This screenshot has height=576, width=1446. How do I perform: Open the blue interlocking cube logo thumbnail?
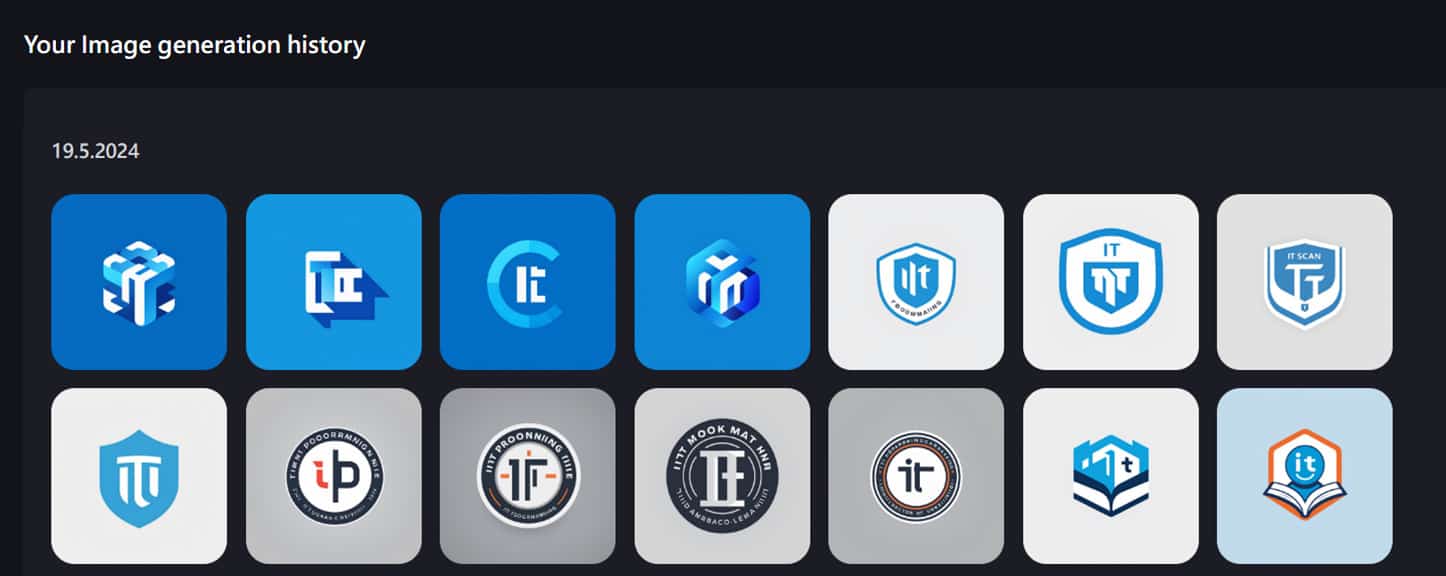point(139,282)
